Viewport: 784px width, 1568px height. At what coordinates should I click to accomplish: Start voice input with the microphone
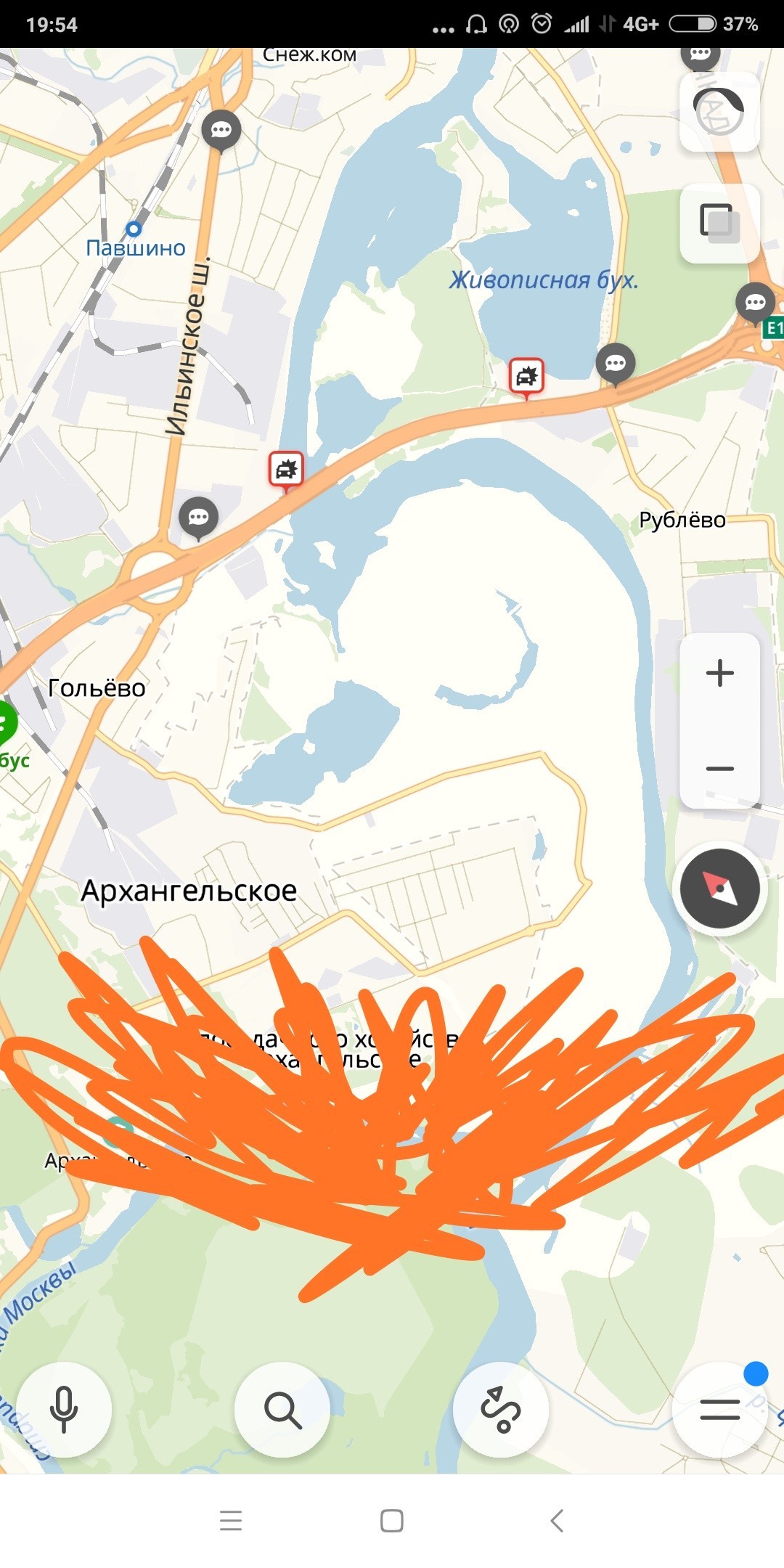pos(64,1409)
